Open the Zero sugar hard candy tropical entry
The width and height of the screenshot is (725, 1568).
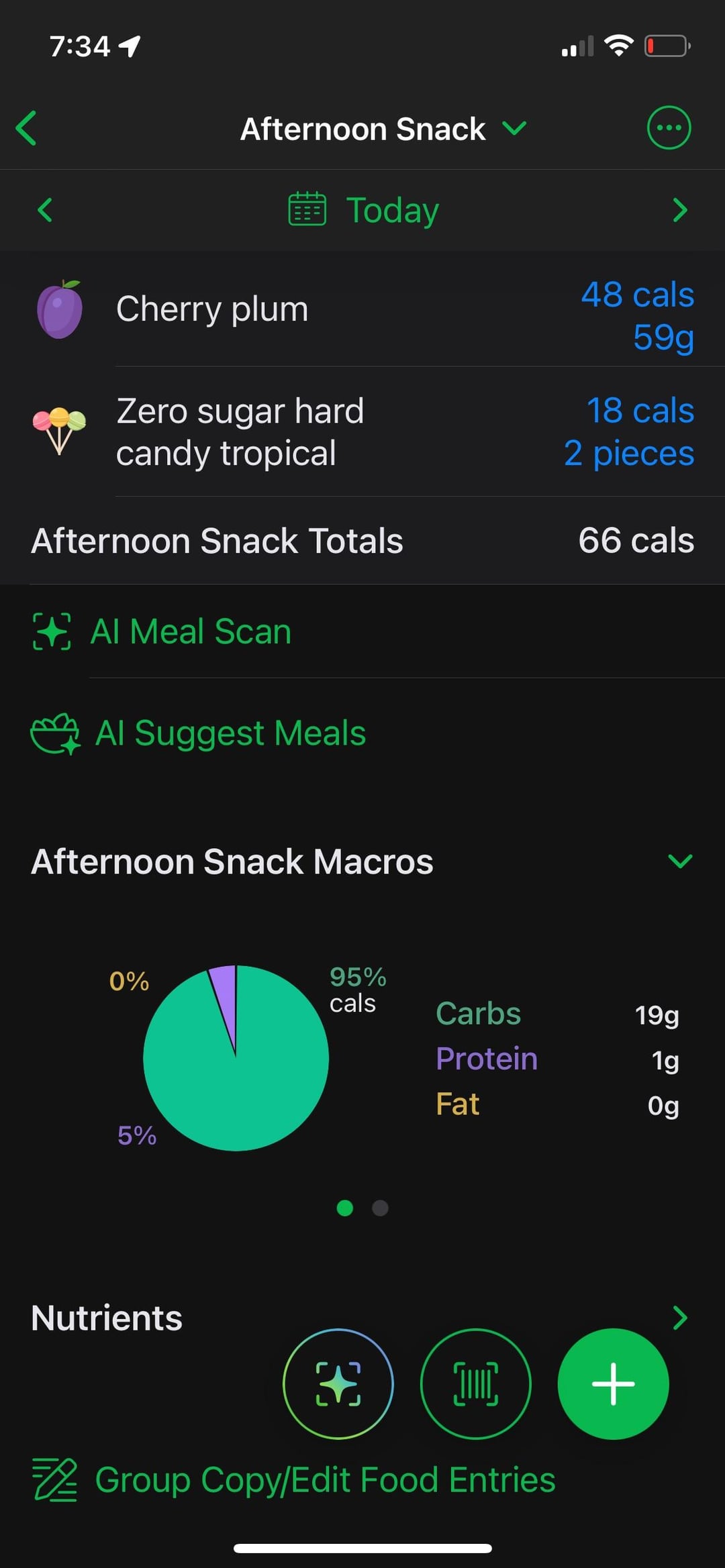pyautogui.click(x=362, y=431)
